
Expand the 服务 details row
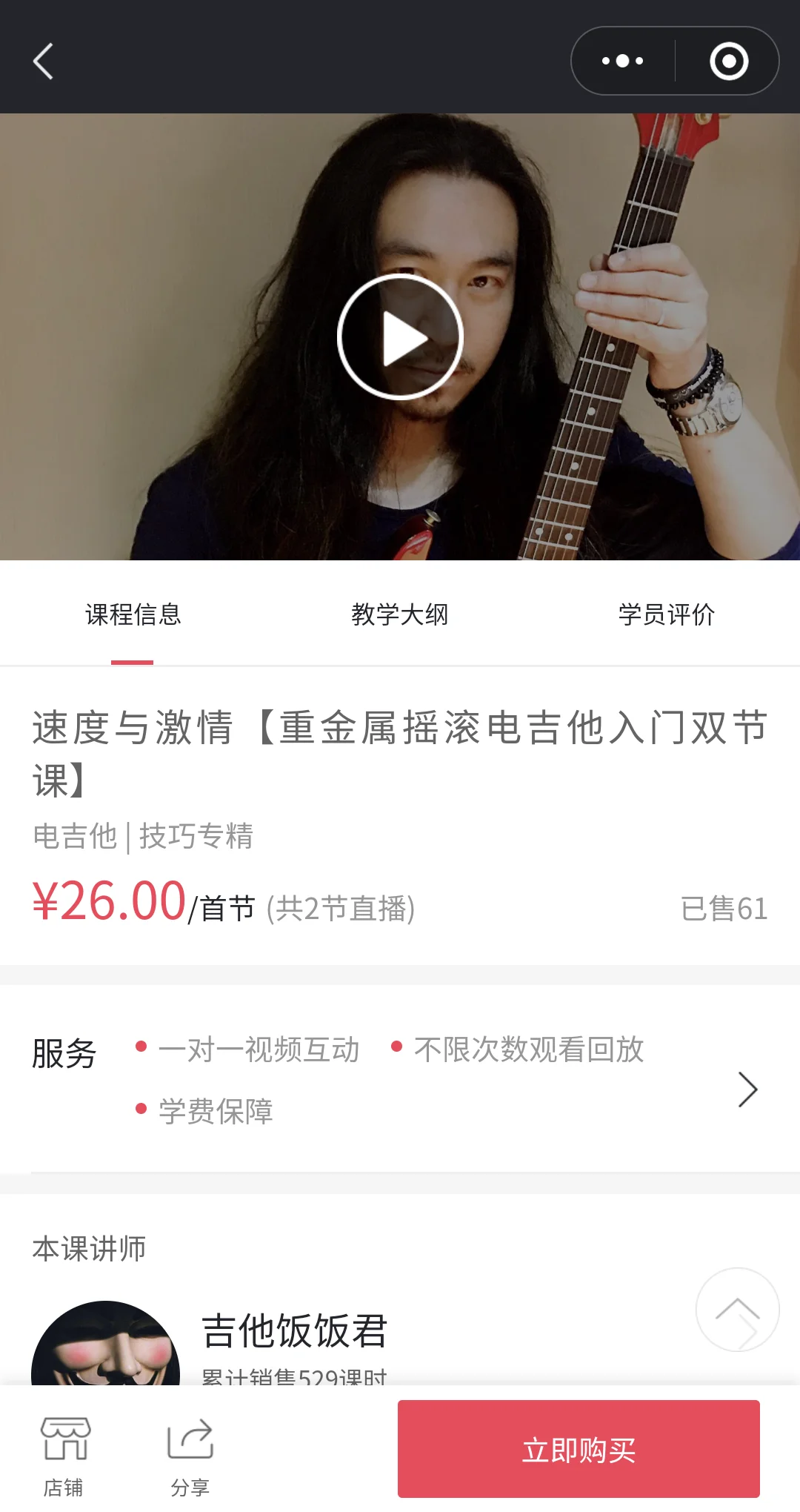click(x=747, y=1090)
